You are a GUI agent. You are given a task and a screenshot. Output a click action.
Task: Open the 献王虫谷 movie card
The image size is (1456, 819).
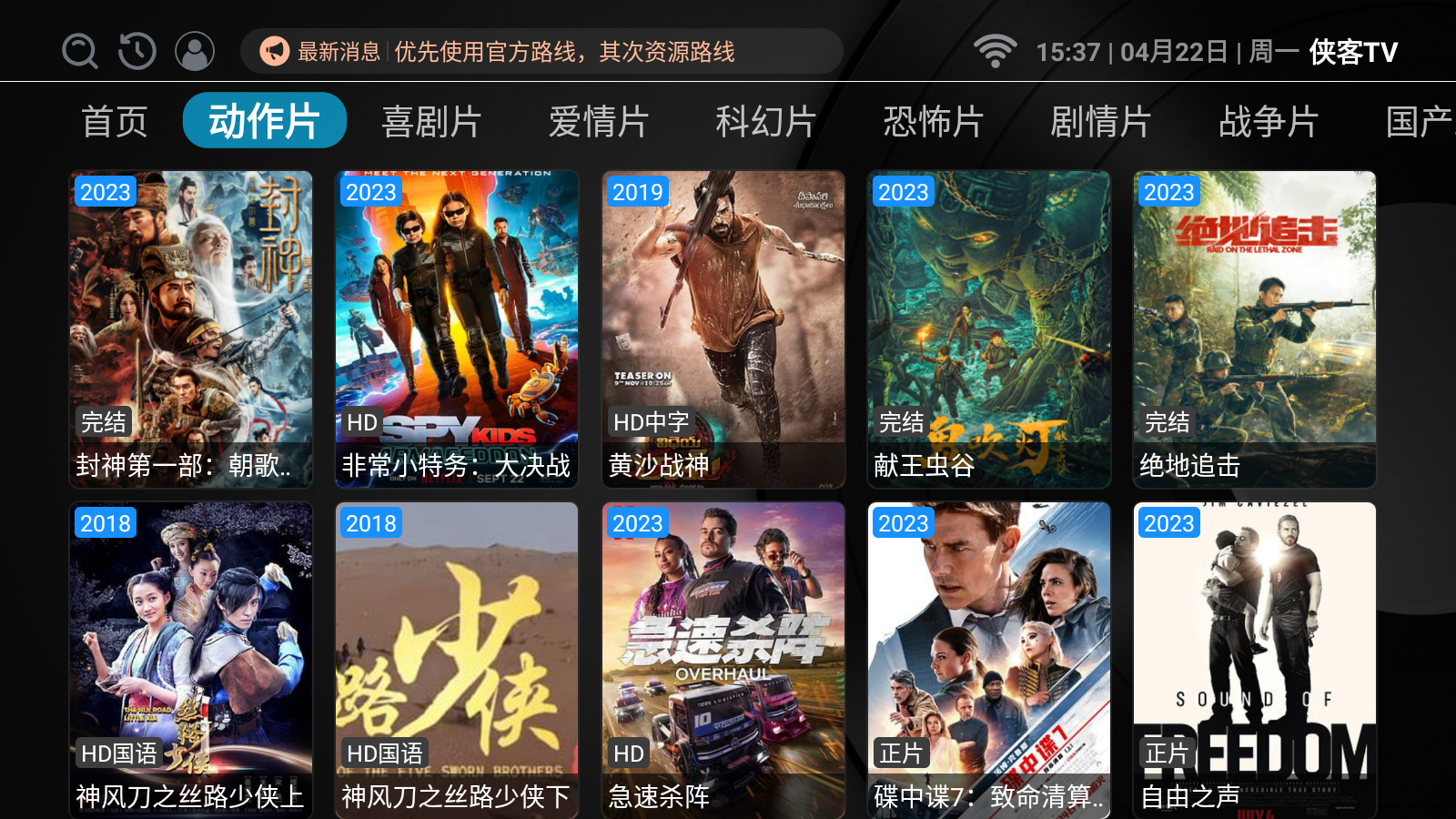989,329
